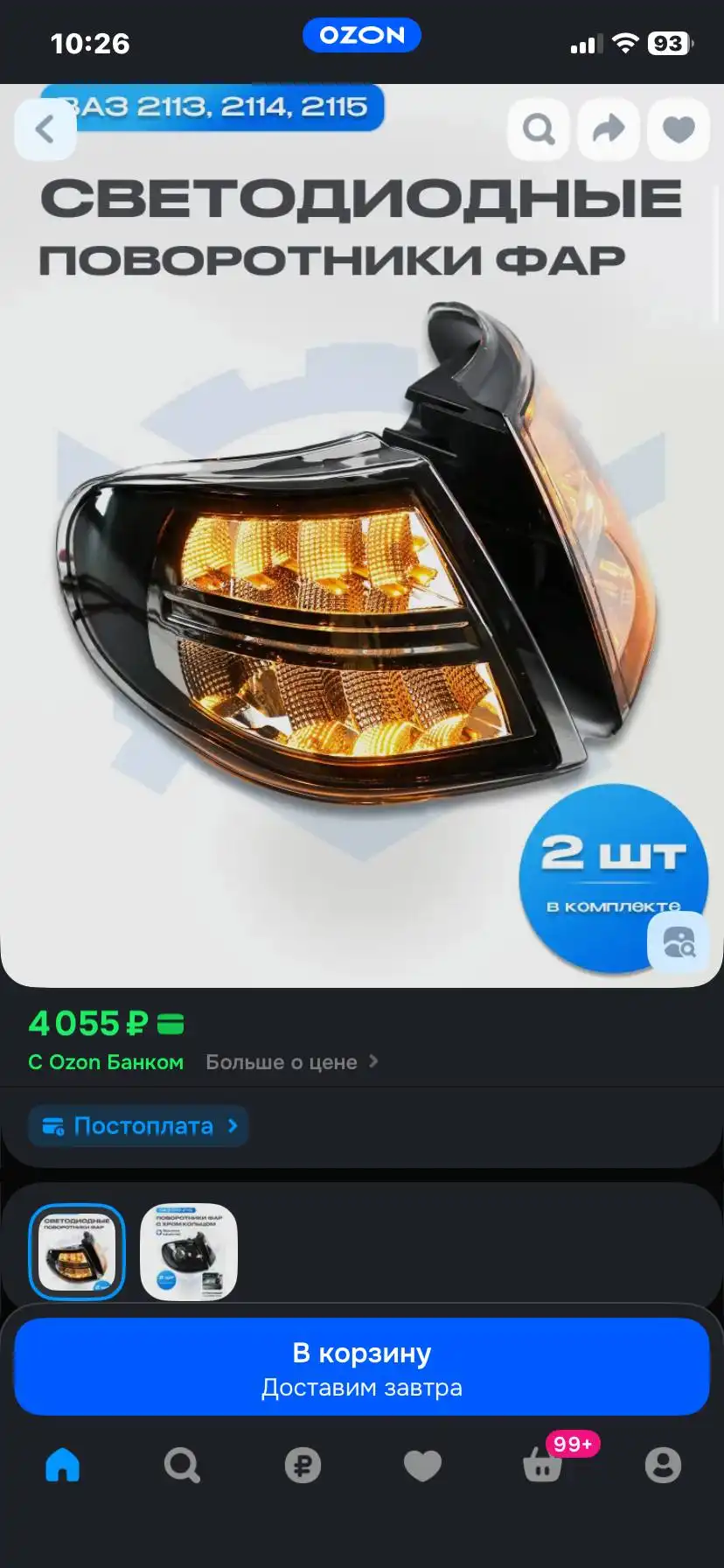Open image zoom viewer on product photo
The width and height of the screenshot is (724, 1568).
(x=679, y=943)
